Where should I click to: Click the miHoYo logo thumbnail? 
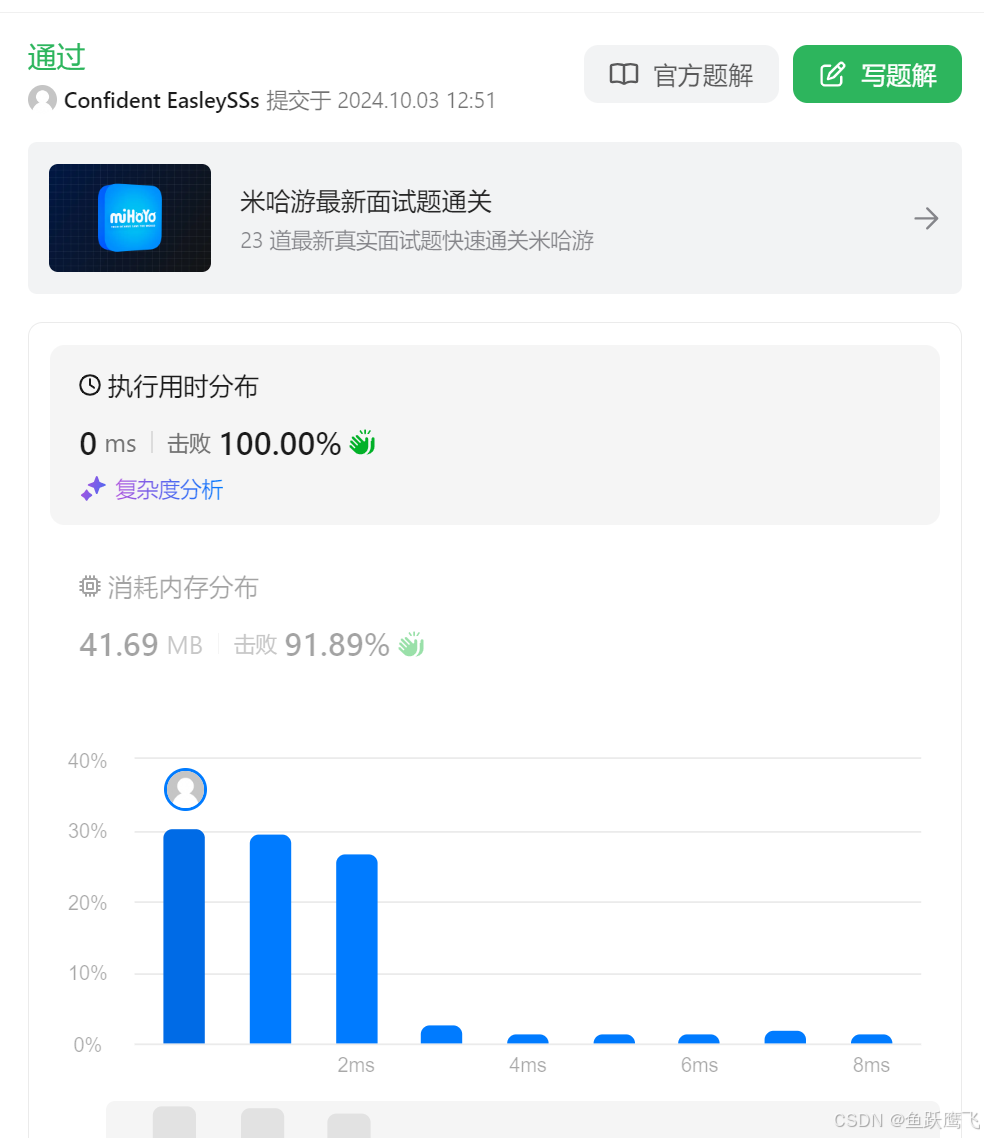(130, 218)
